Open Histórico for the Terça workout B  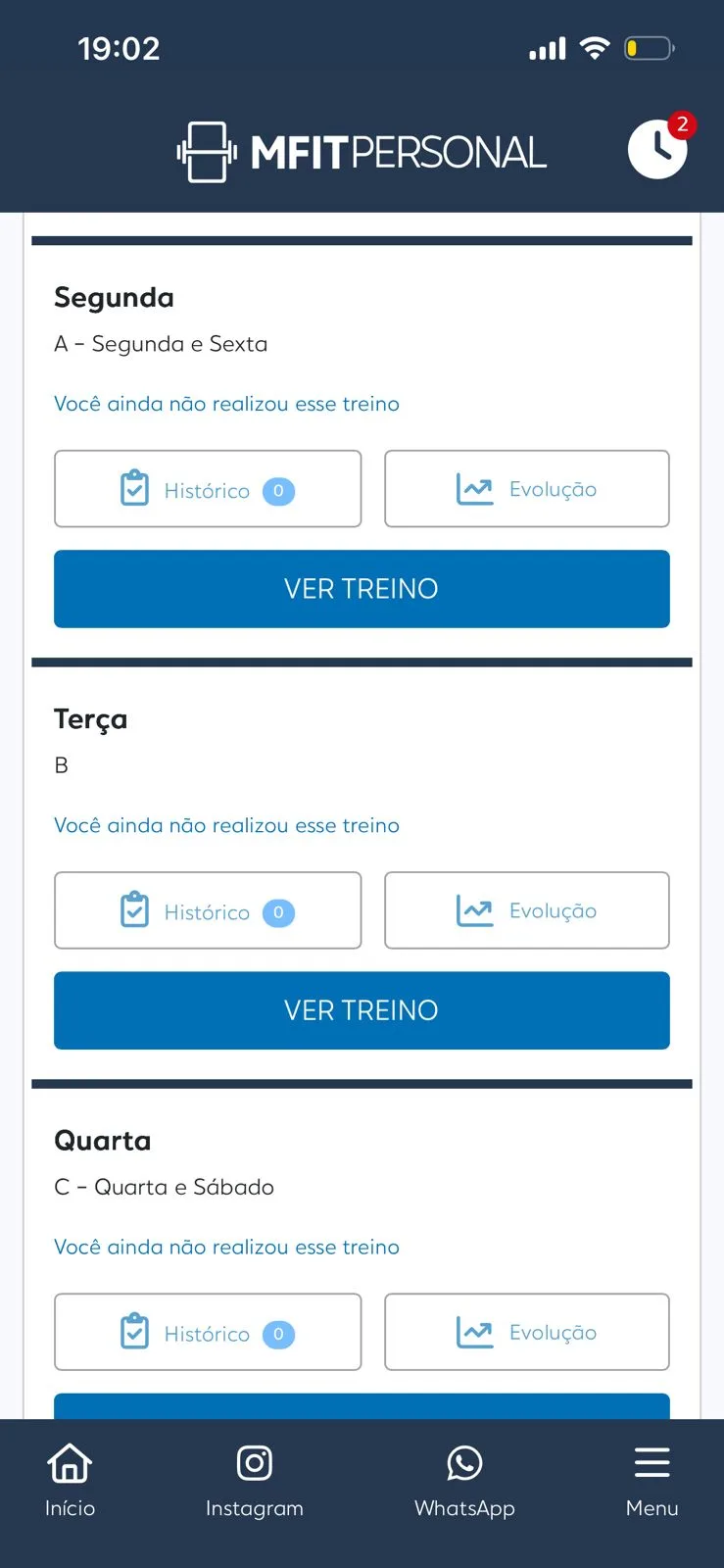[x=207, y=910]
